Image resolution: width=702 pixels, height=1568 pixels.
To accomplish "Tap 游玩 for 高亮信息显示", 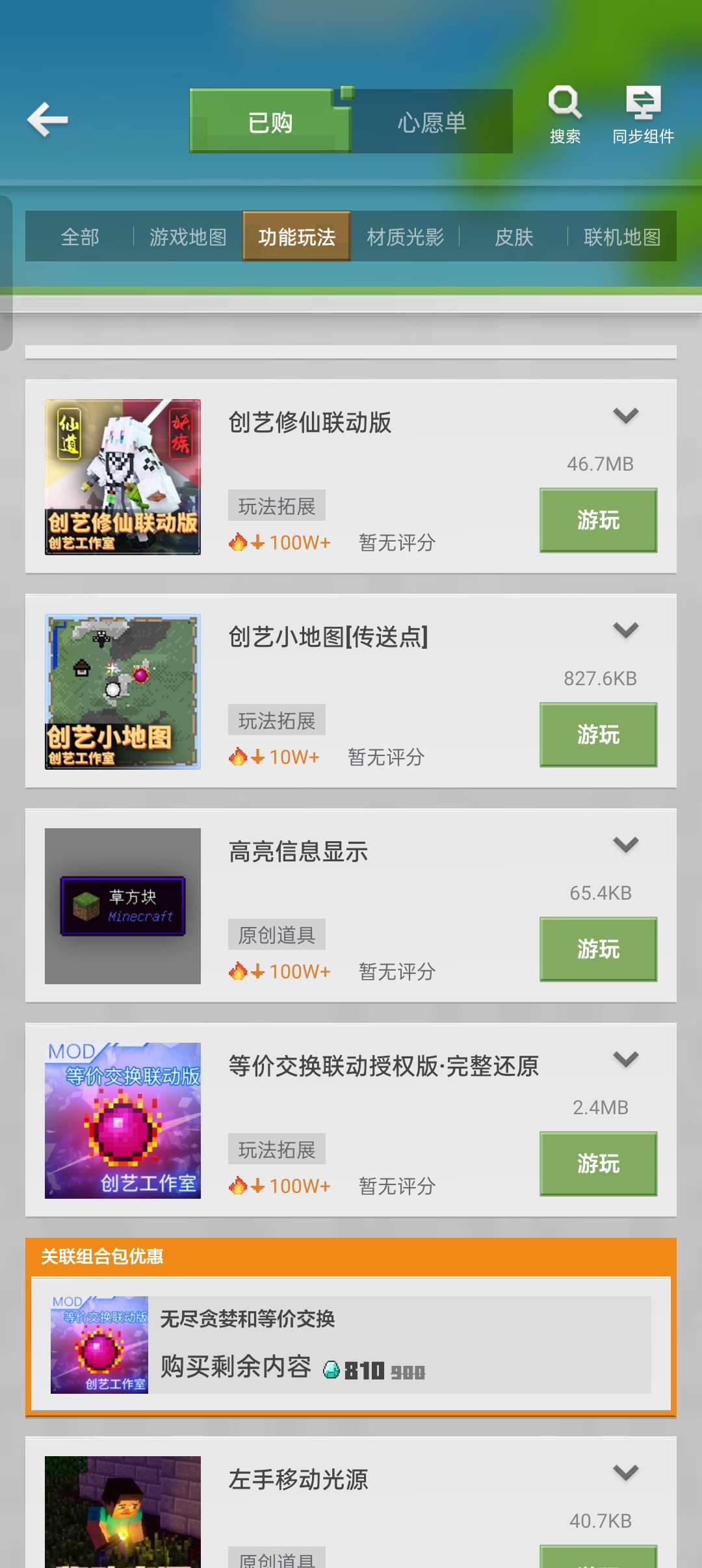I will click(598, 949).
